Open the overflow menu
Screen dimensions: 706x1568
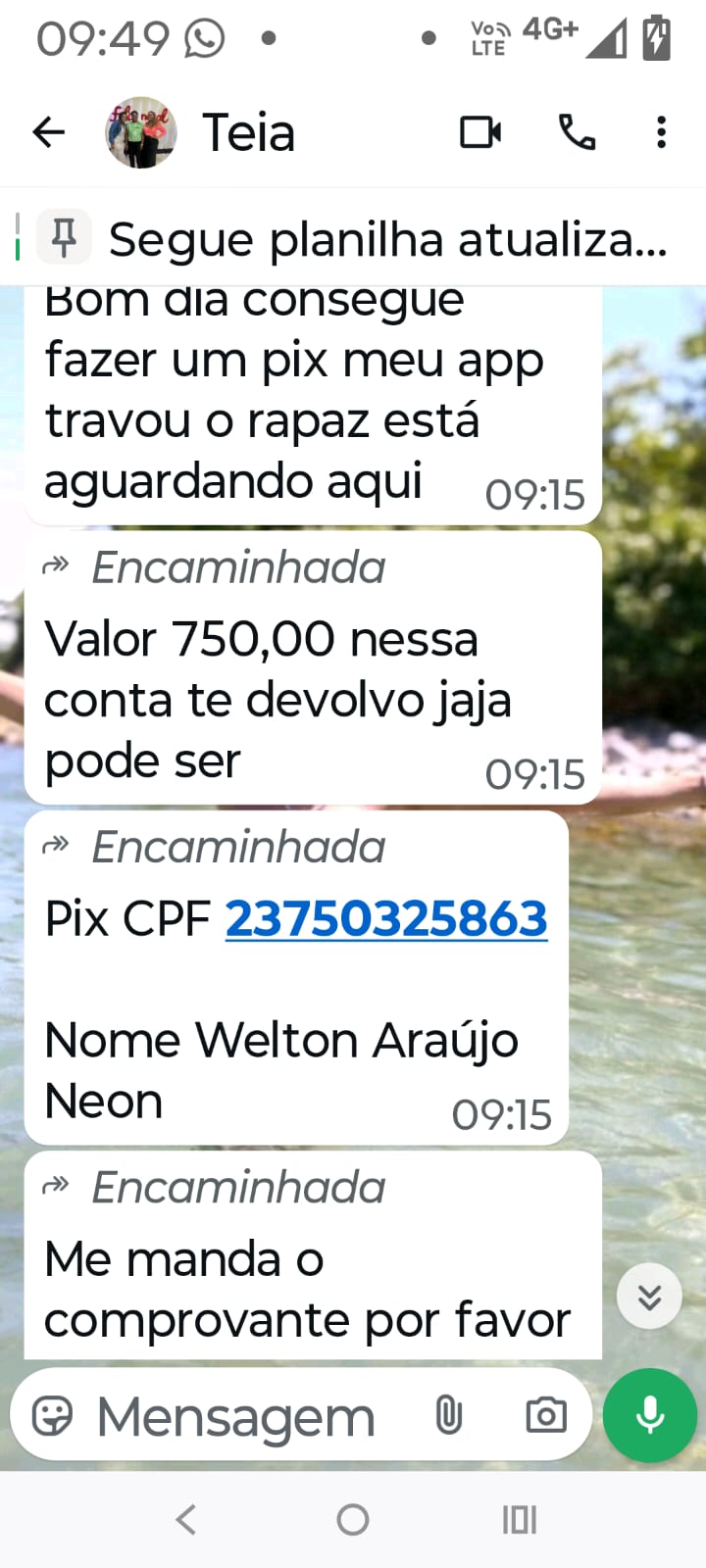pos(662,132)
